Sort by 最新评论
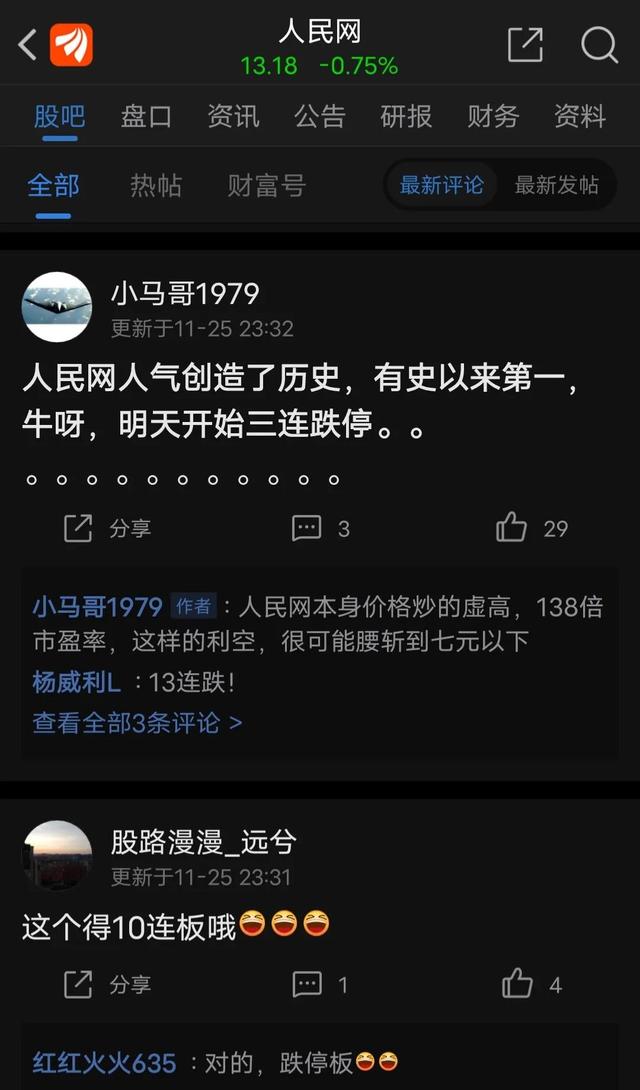 (x=441, y=185)
